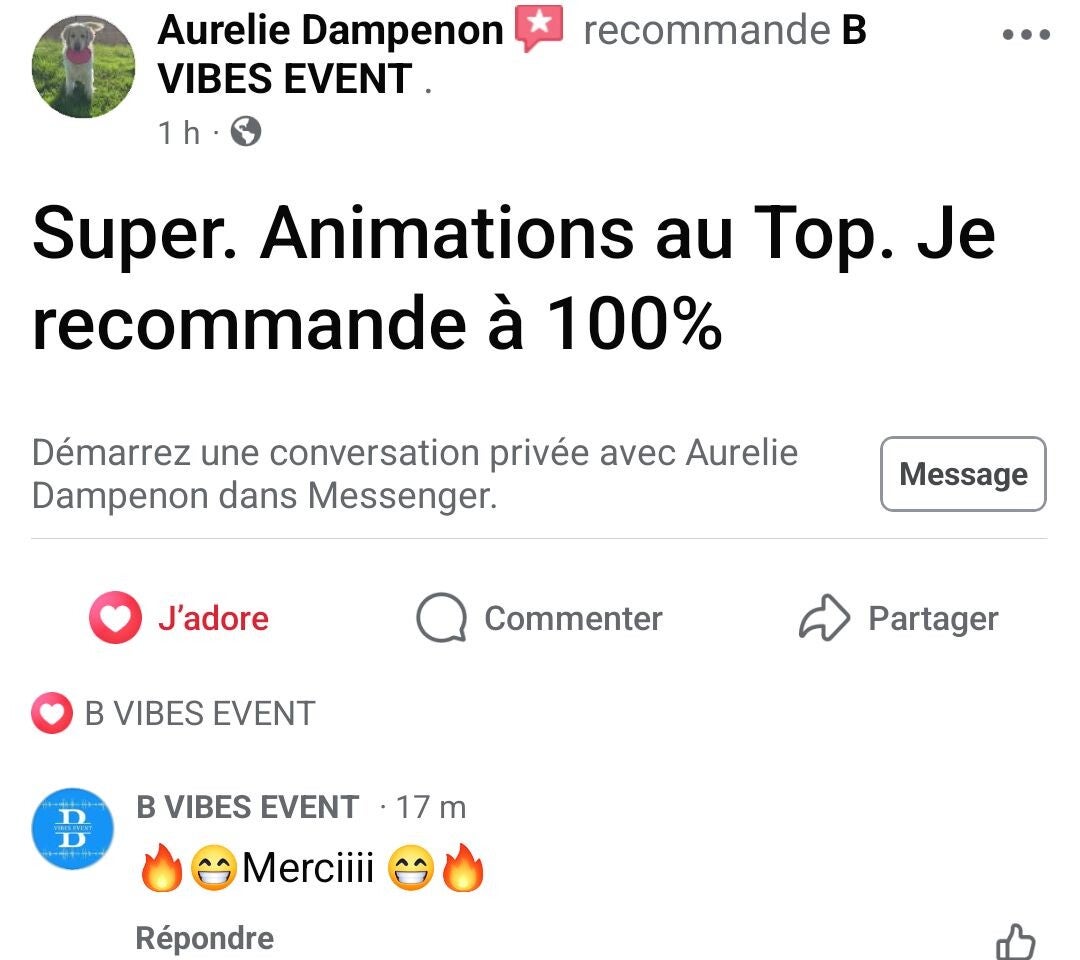Image resolution: width=1080 pixels, height=960 pixels.
Task: Open B VIBES EVENT commenter avatar
Action: (73, 828)
